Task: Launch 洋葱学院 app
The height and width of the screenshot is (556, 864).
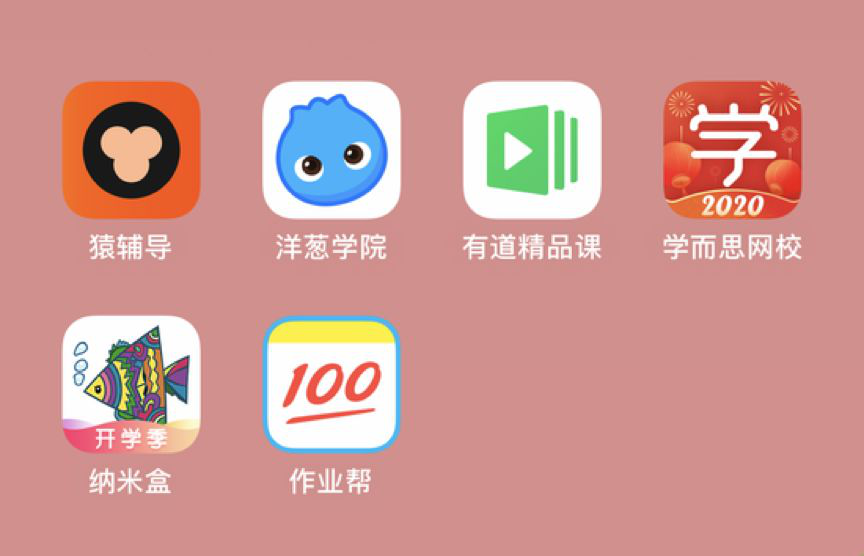Action: [331, 150]
